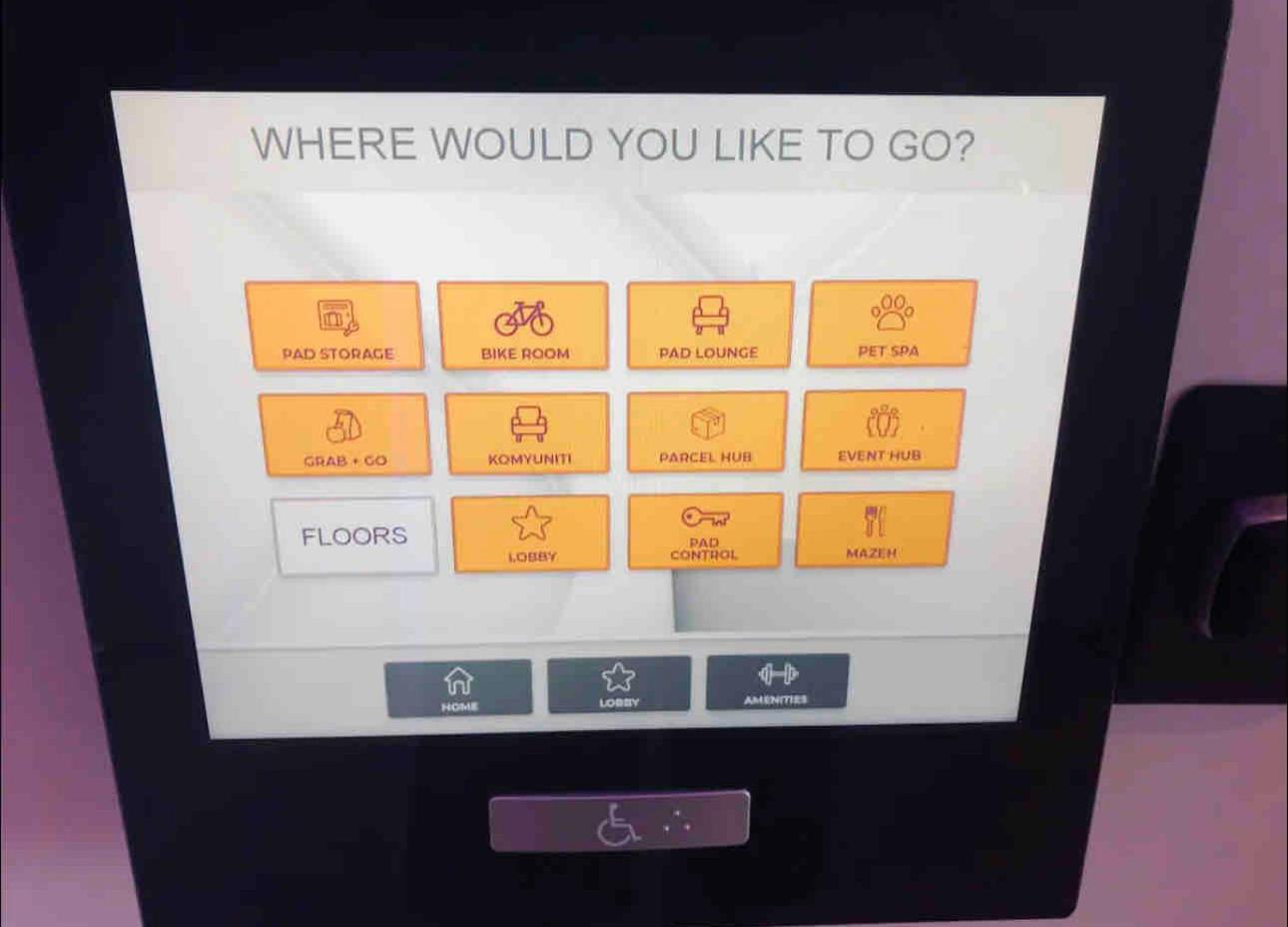Open the Floors selection
Viewport: 1288px width, 927px height.
pos(354,536)
